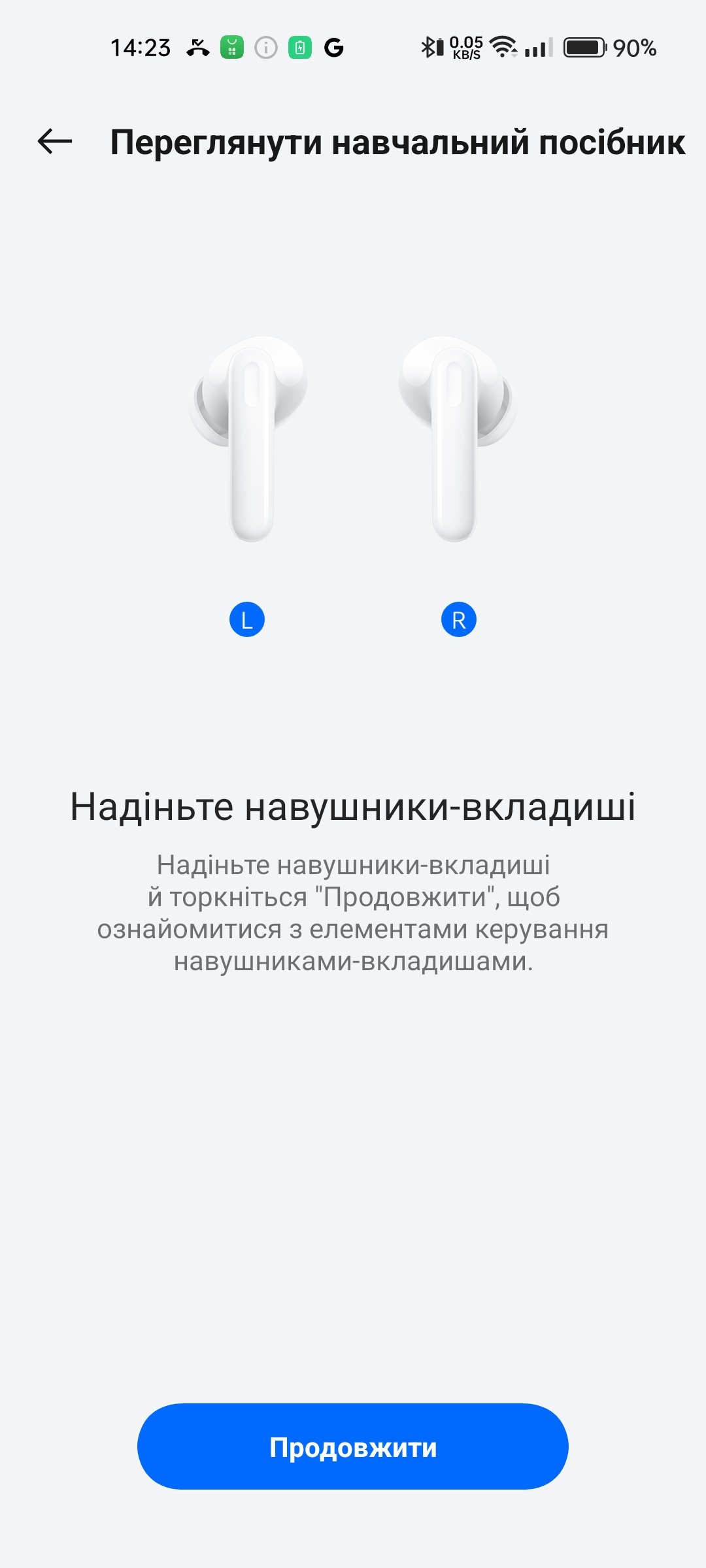
Task: Click the clock showing 14:23
Action: tap(143, 46)
